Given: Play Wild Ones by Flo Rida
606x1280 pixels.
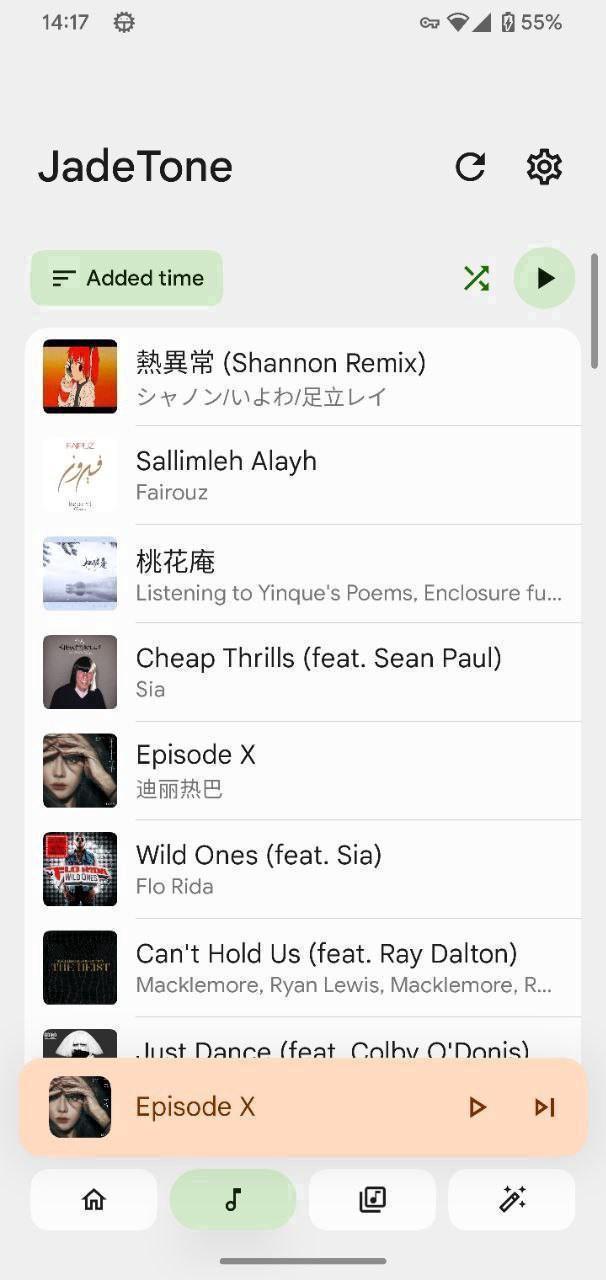Looking at the screenshot, I should click(x=300, y=869).
